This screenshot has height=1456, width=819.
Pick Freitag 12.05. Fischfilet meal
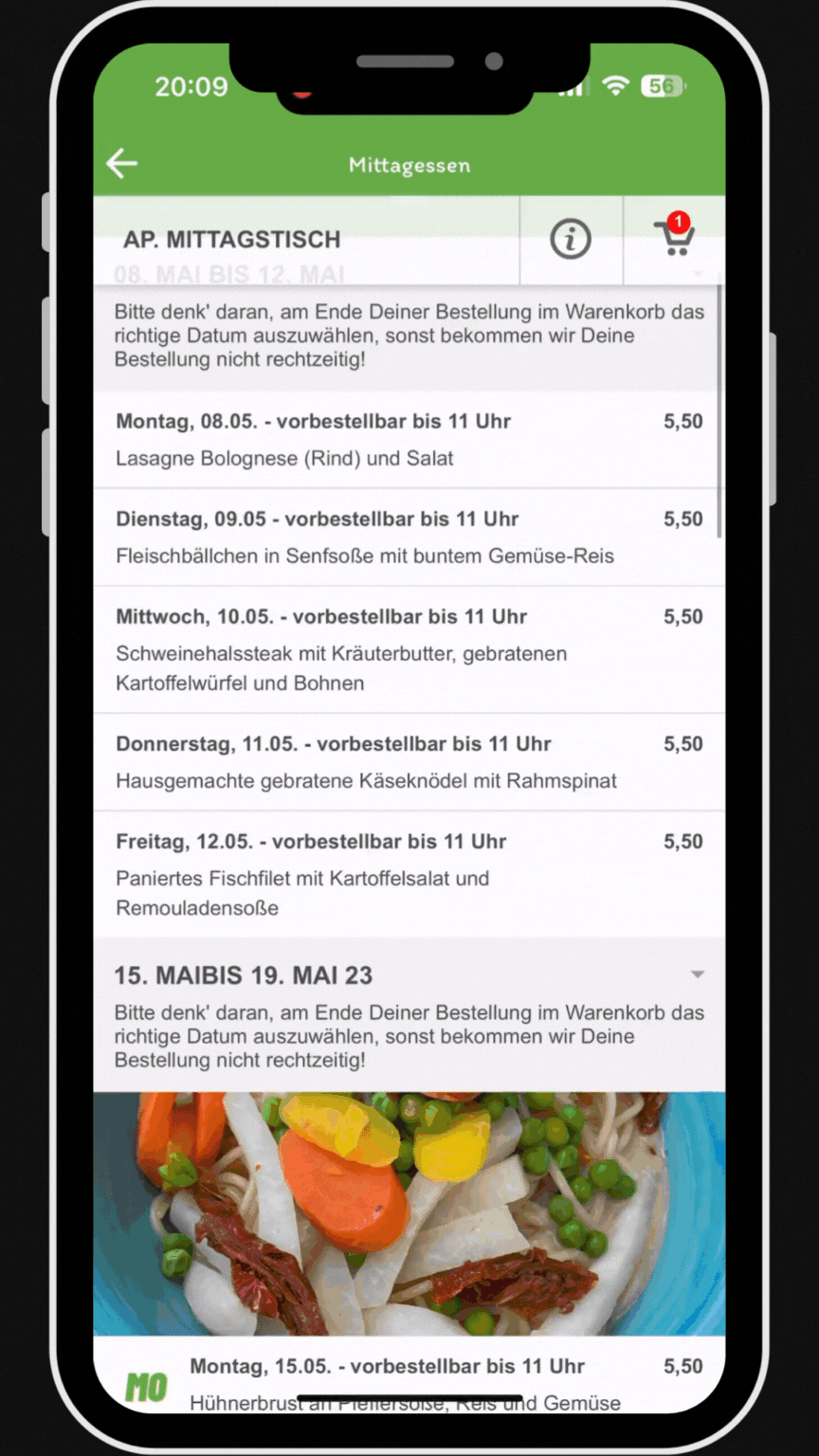409,874
